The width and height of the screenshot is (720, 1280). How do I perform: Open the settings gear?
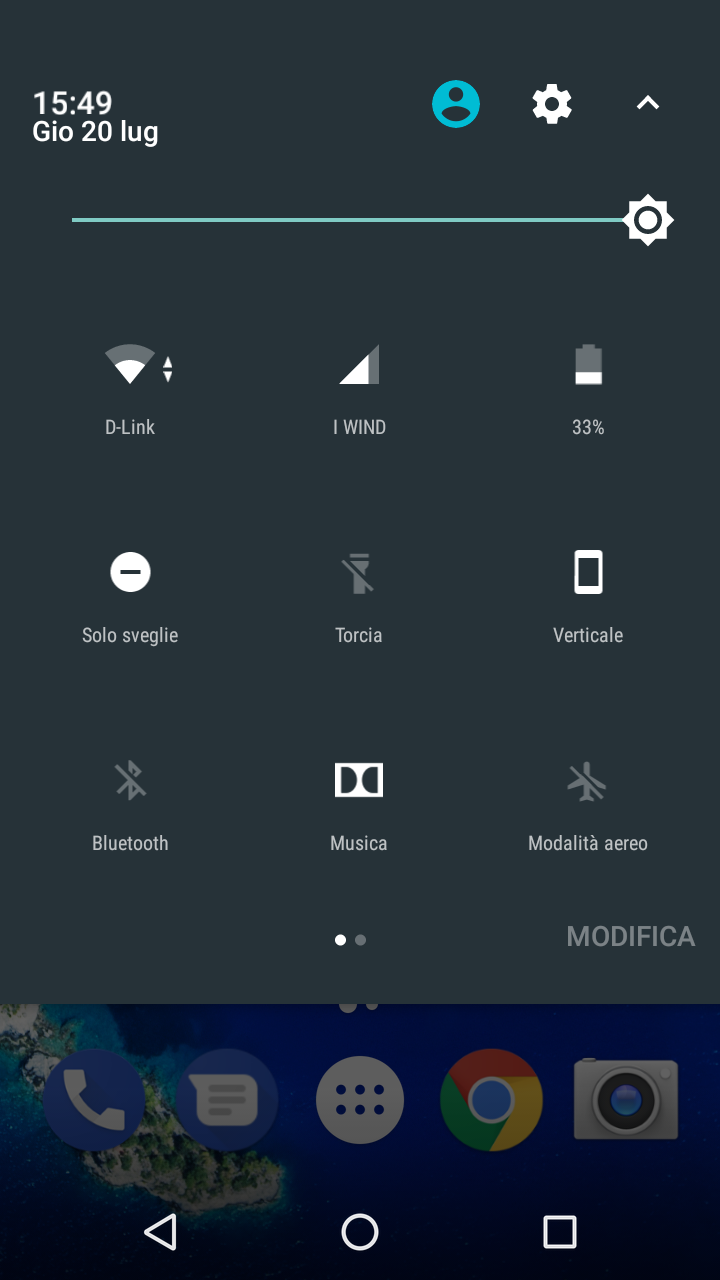pyautogui.click(x=551, y=104)
